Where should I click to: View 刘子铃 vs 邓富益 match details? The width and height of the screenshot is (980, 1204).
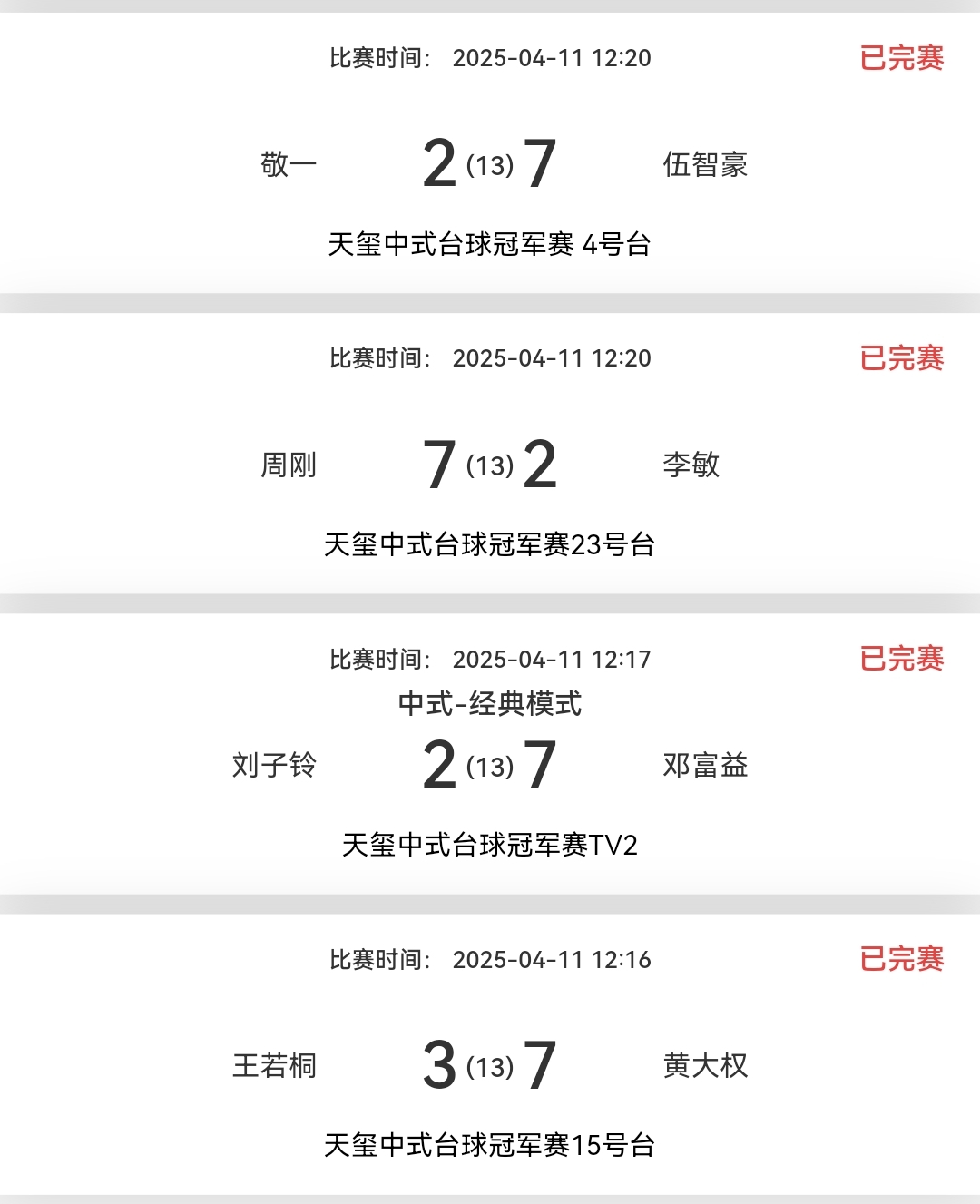(490, 765)
